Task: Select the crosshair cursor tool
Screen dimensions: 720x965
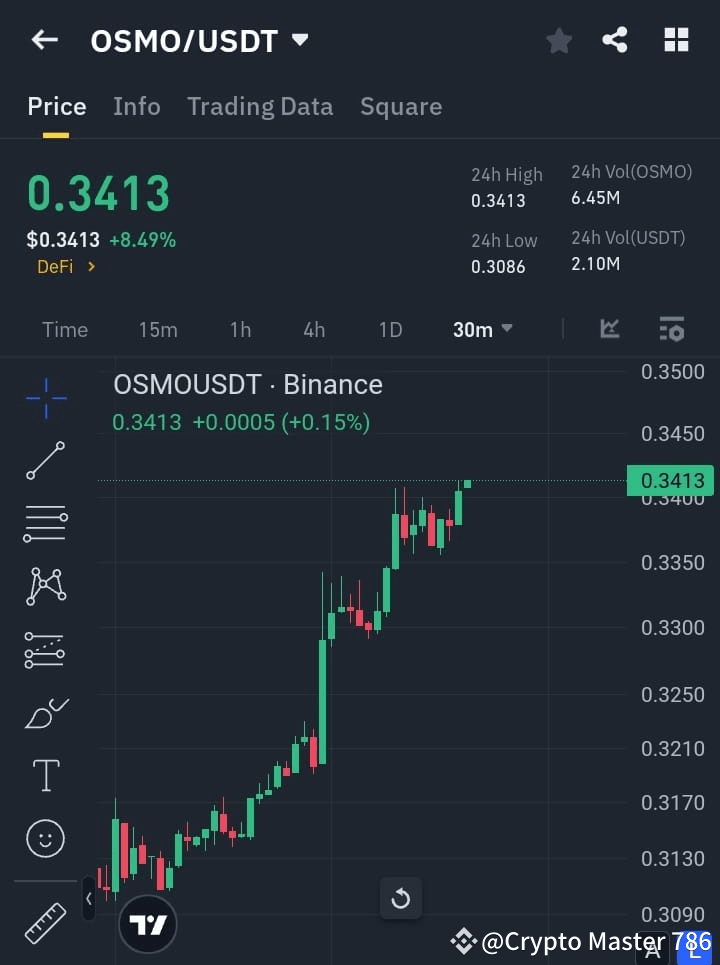Action: pyautogui.click(x=45, y=398)
